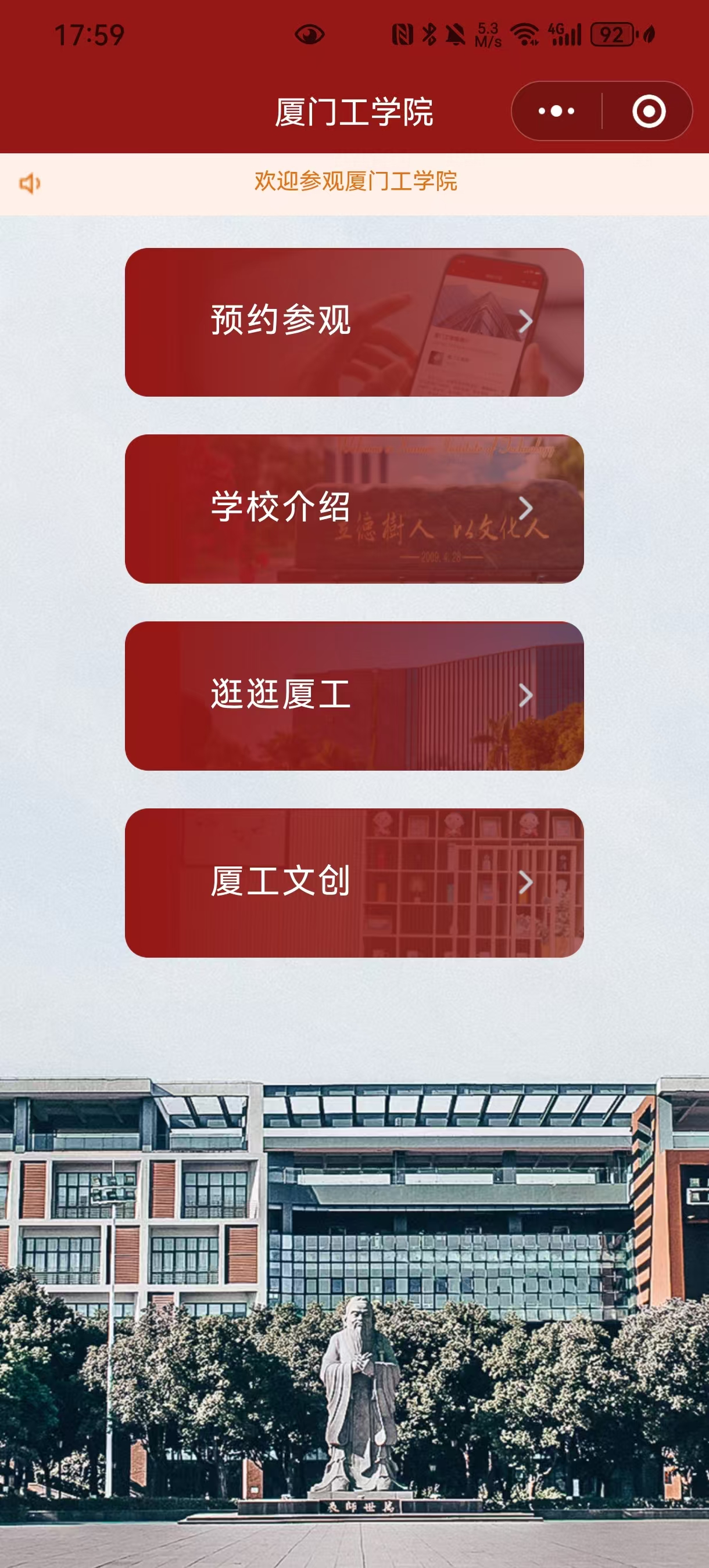The height and width of the screenshot is (1568, 709).
Task: Open the mini program more options menu
Action: pos(556,112)
